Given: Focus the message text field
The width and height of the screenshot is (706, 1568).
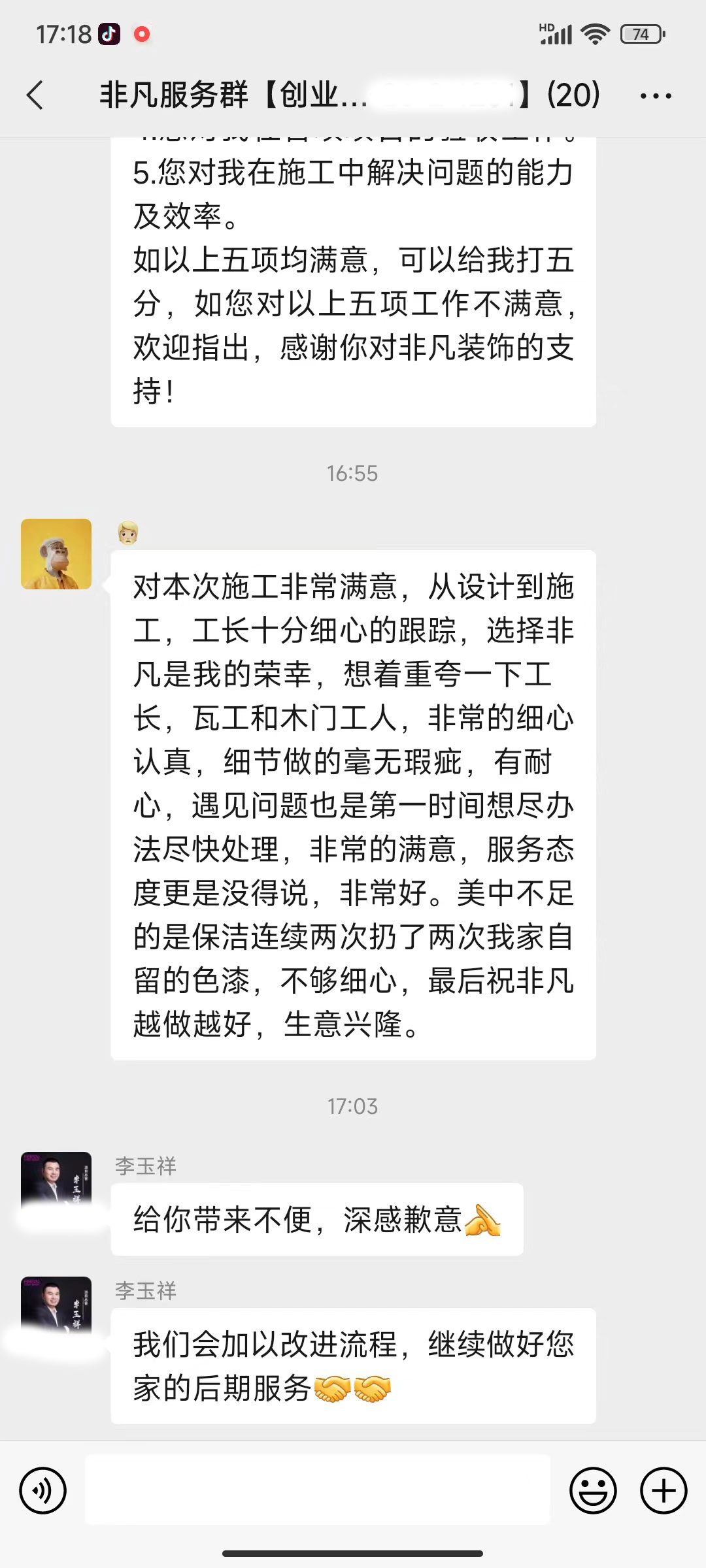Looking at the screenshot, I should click(x=318, y=1491).
